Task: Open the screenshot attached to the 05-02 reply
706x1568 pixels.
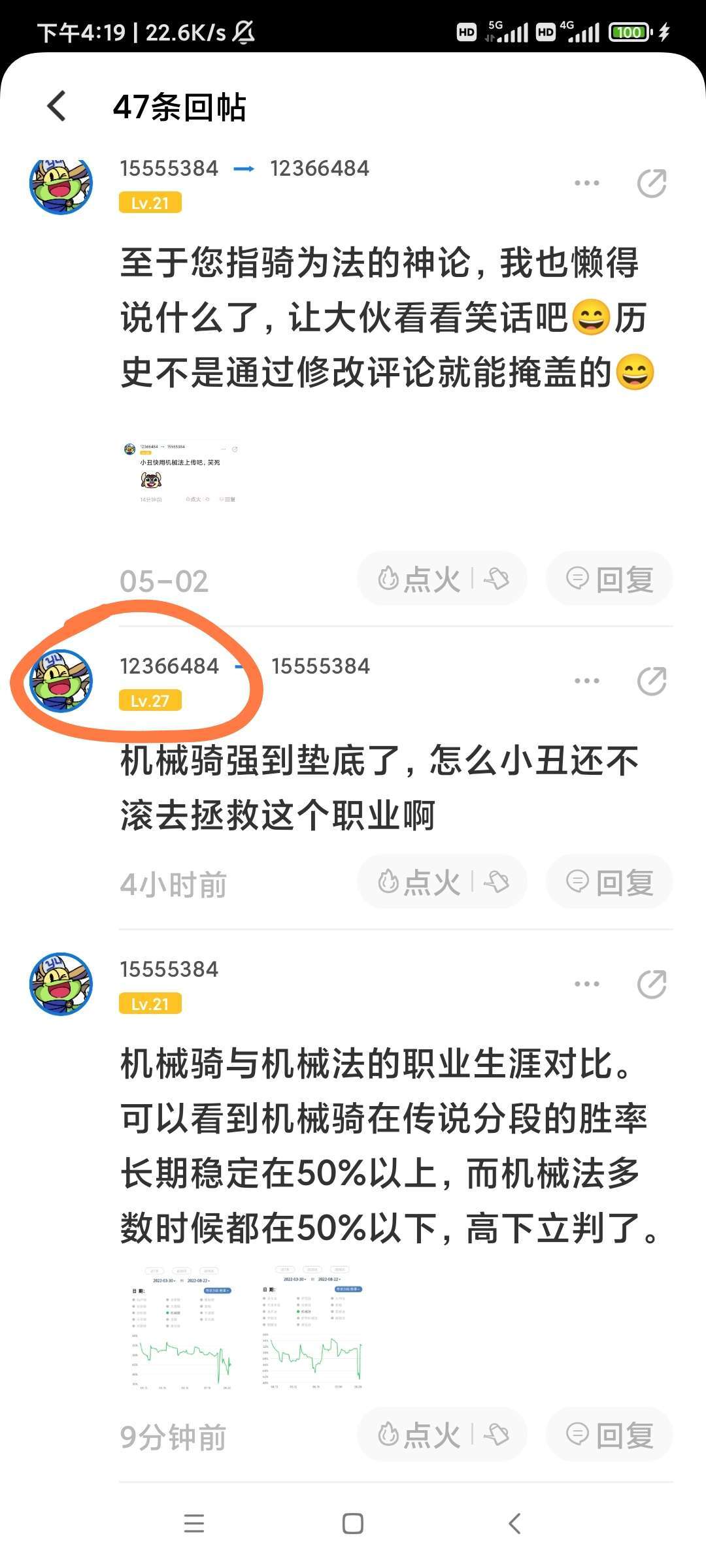Action: point(181,473)
